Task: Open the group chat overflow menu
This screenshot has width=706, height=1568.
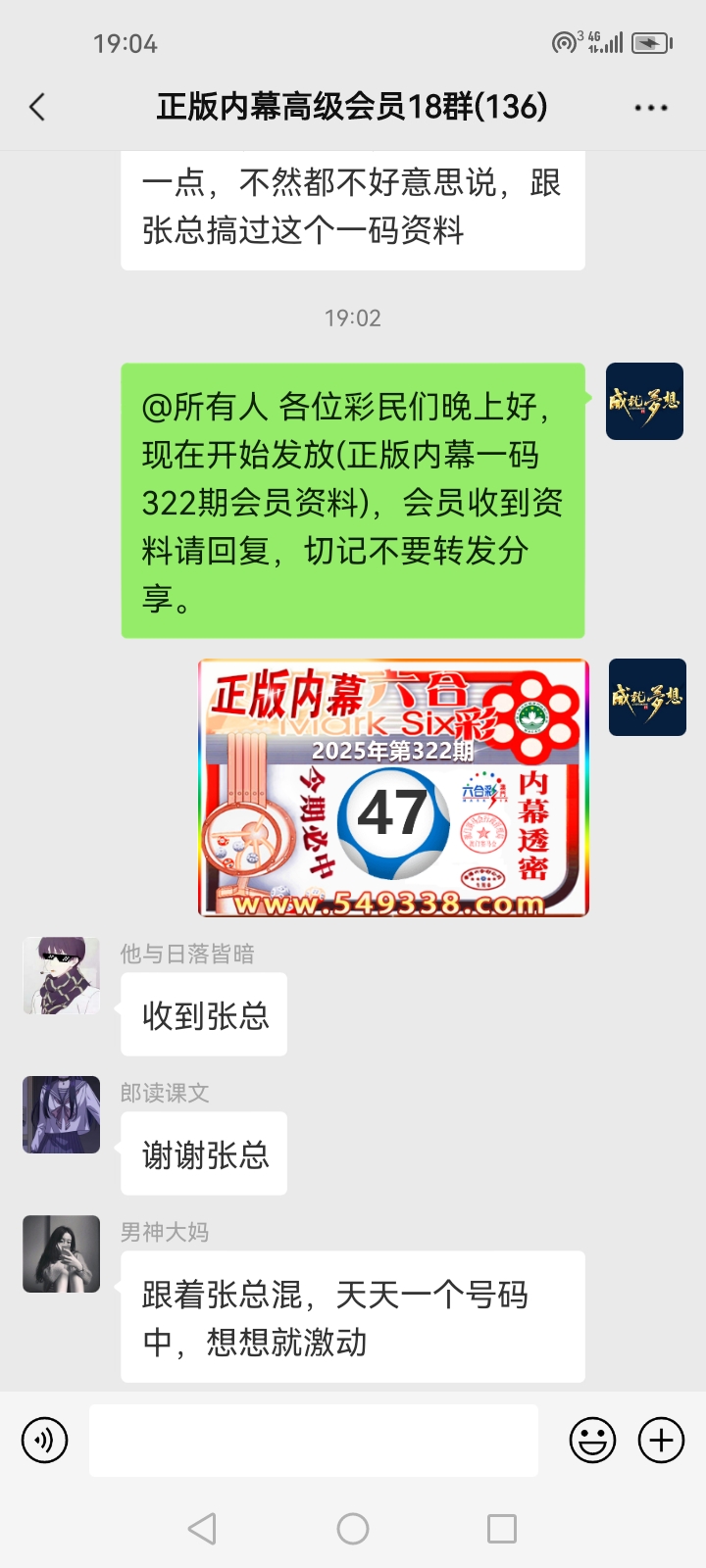Action: tap(651, 108)
